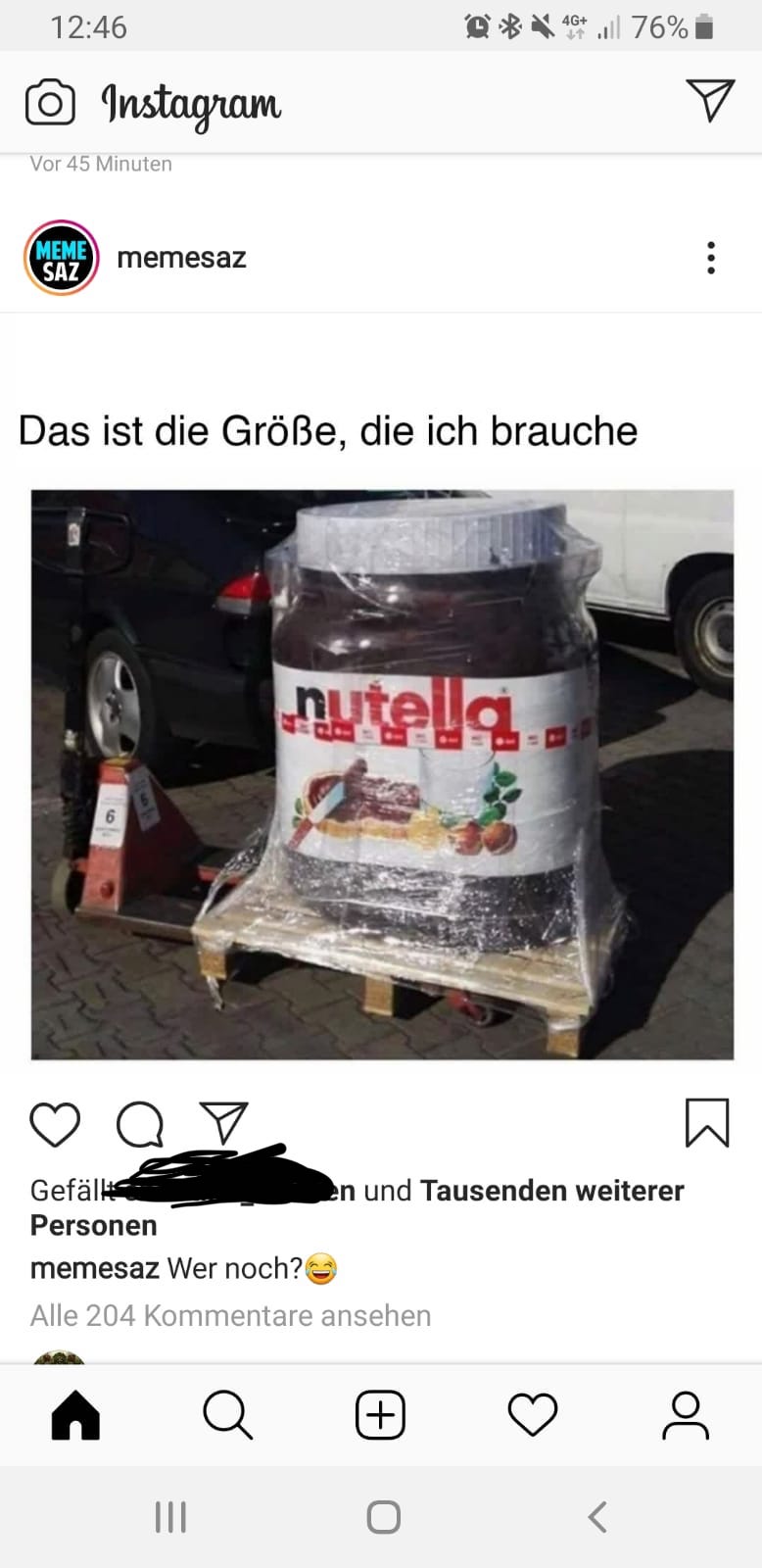Switch to the Profile tab
This screenshot has width=762, height=1568.
[686, 1415]
